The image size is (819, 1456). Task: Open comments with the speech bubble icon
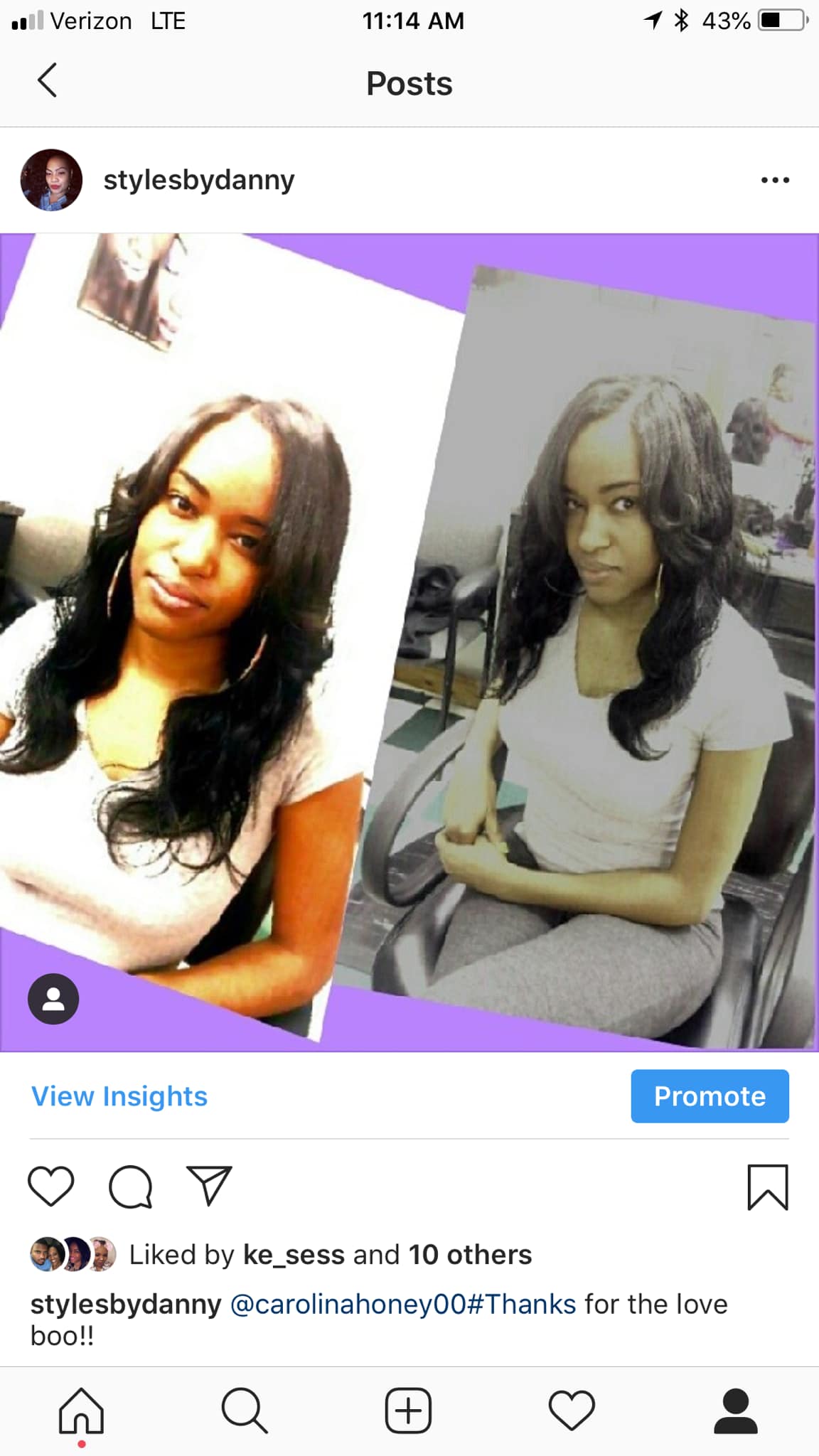[x=130, y=1187]
